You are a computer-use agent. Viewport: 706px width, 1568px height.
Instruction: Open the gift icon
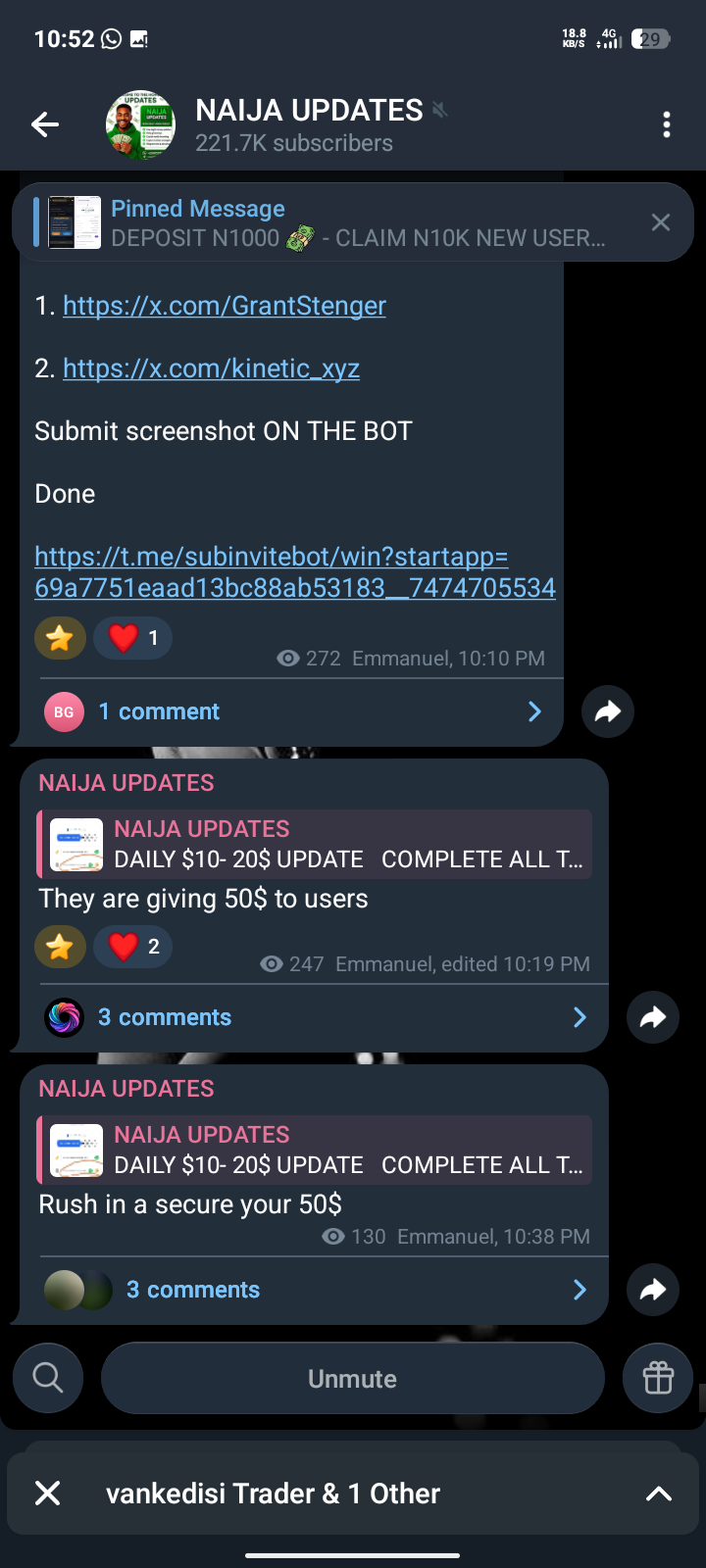[x=658, y=1378]
